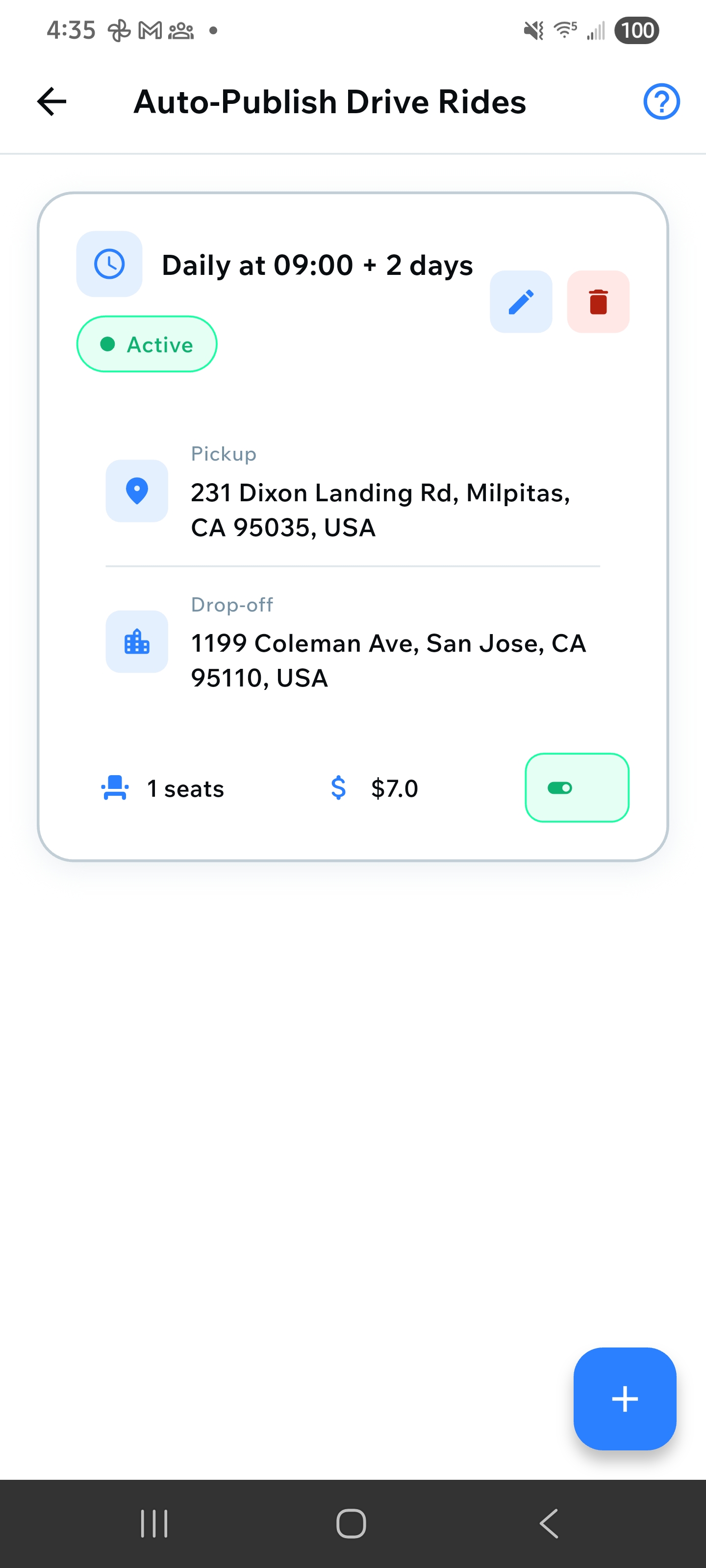Delete the ride using the trash icon

coord(598,302)
